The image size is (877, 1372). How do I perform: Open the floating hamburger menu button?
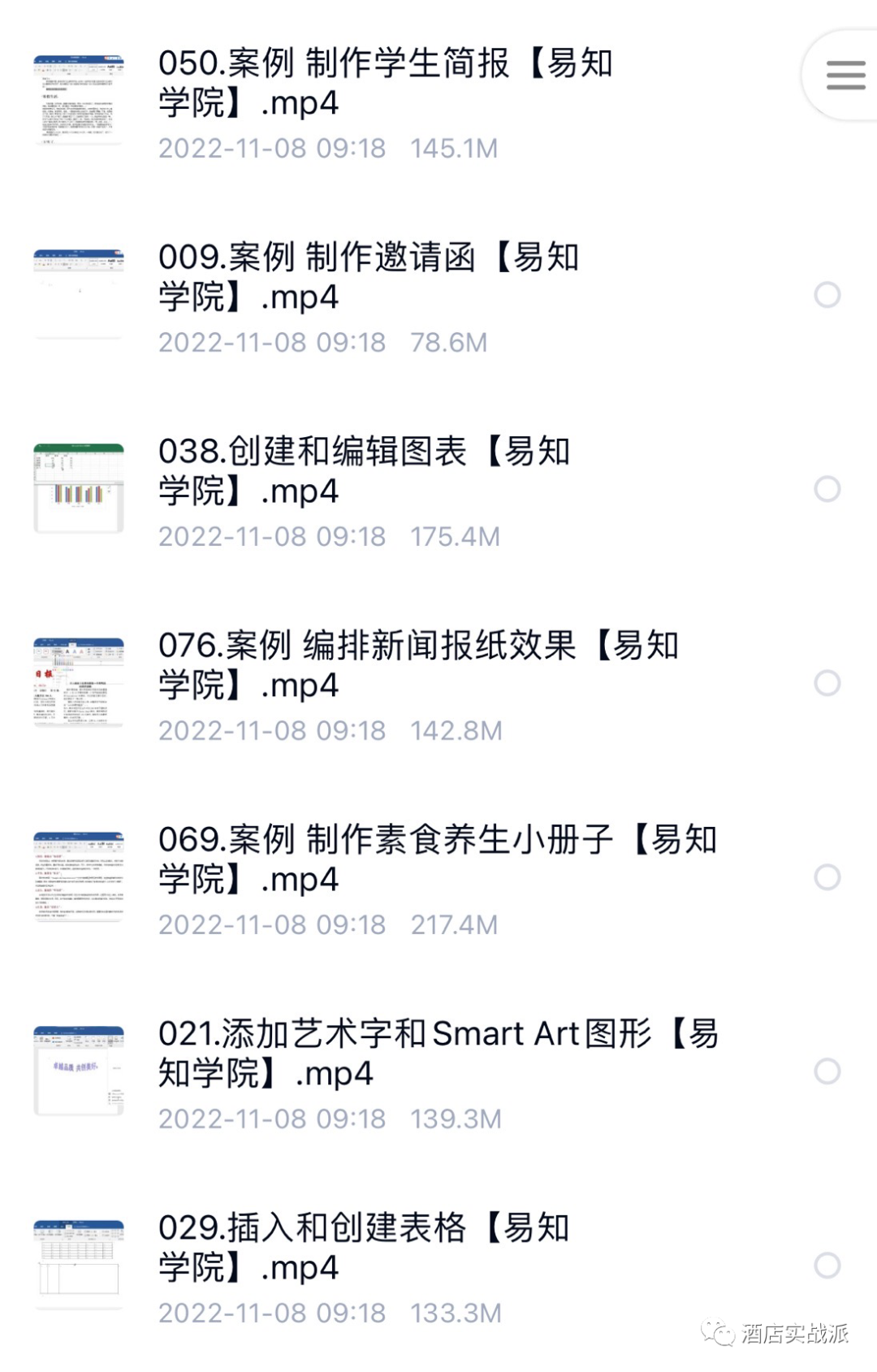(x=845, y=76)
